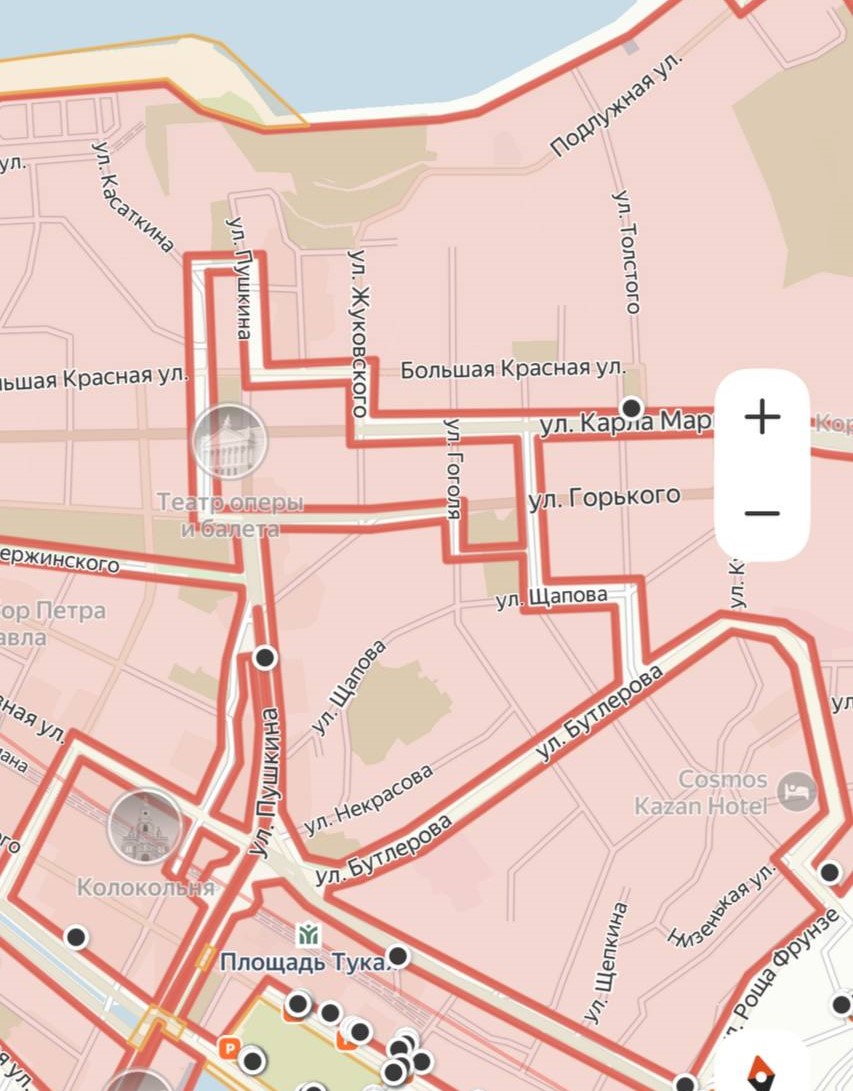
Task: Select the Площадь Тукая metro station
Action: [308, 935]
